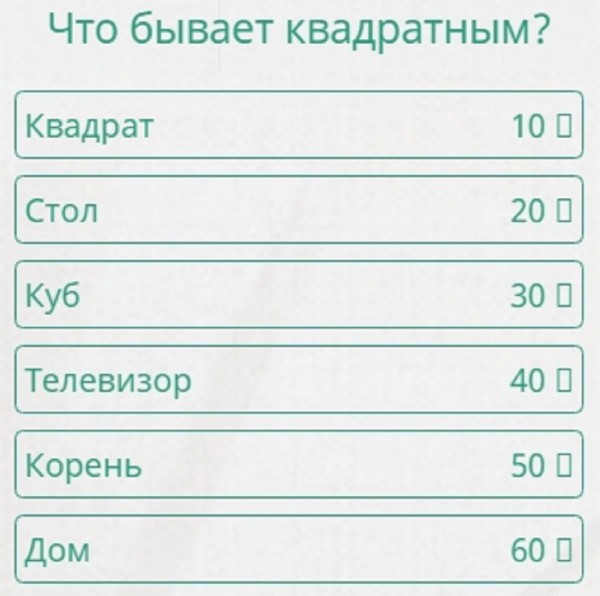600x596 pixels.
Task: Select the answer Квадрат
Action: [298, 125]
